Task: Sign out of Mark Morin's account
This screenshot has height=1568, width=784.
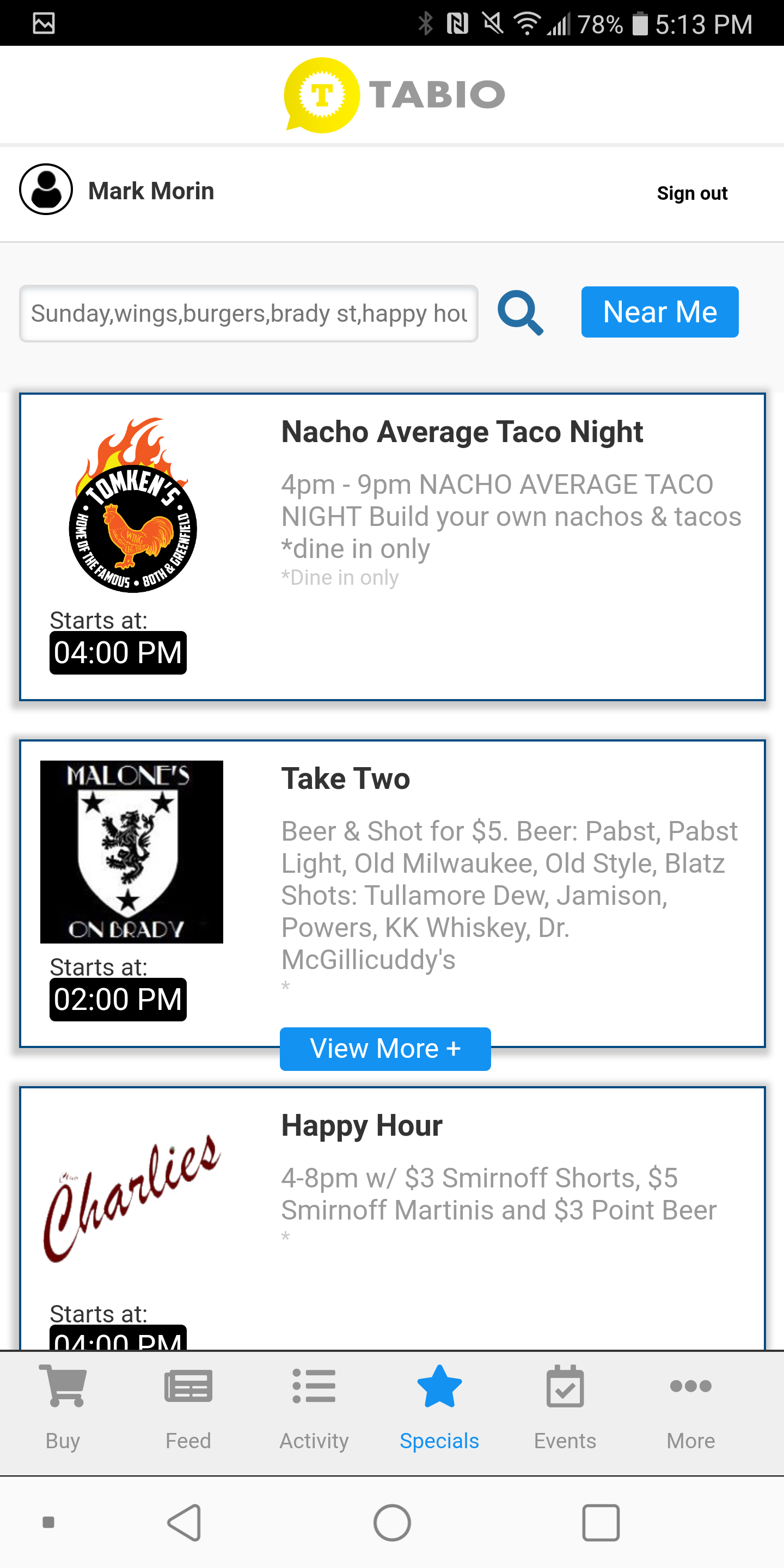Action: [691, 194]
